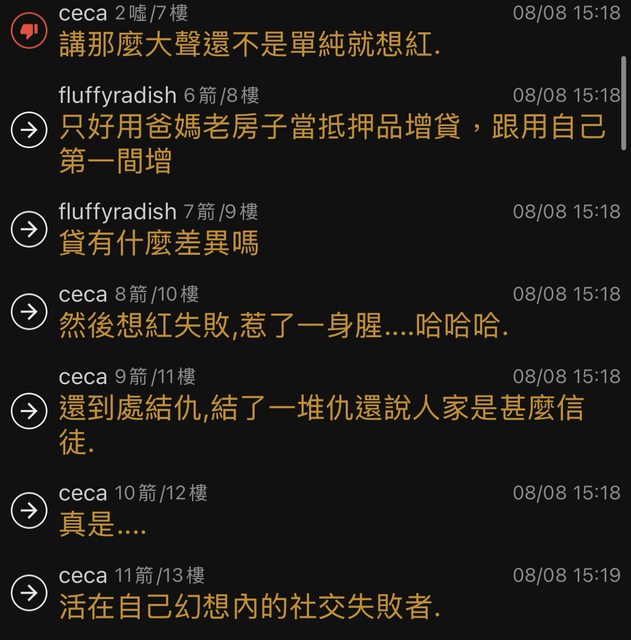Image resolution: width=631 pixels, height=640 pixels.
Task: Tap fluffyradish's comment on floor 9
Action: pyautogui.click(x=160, y=242)
